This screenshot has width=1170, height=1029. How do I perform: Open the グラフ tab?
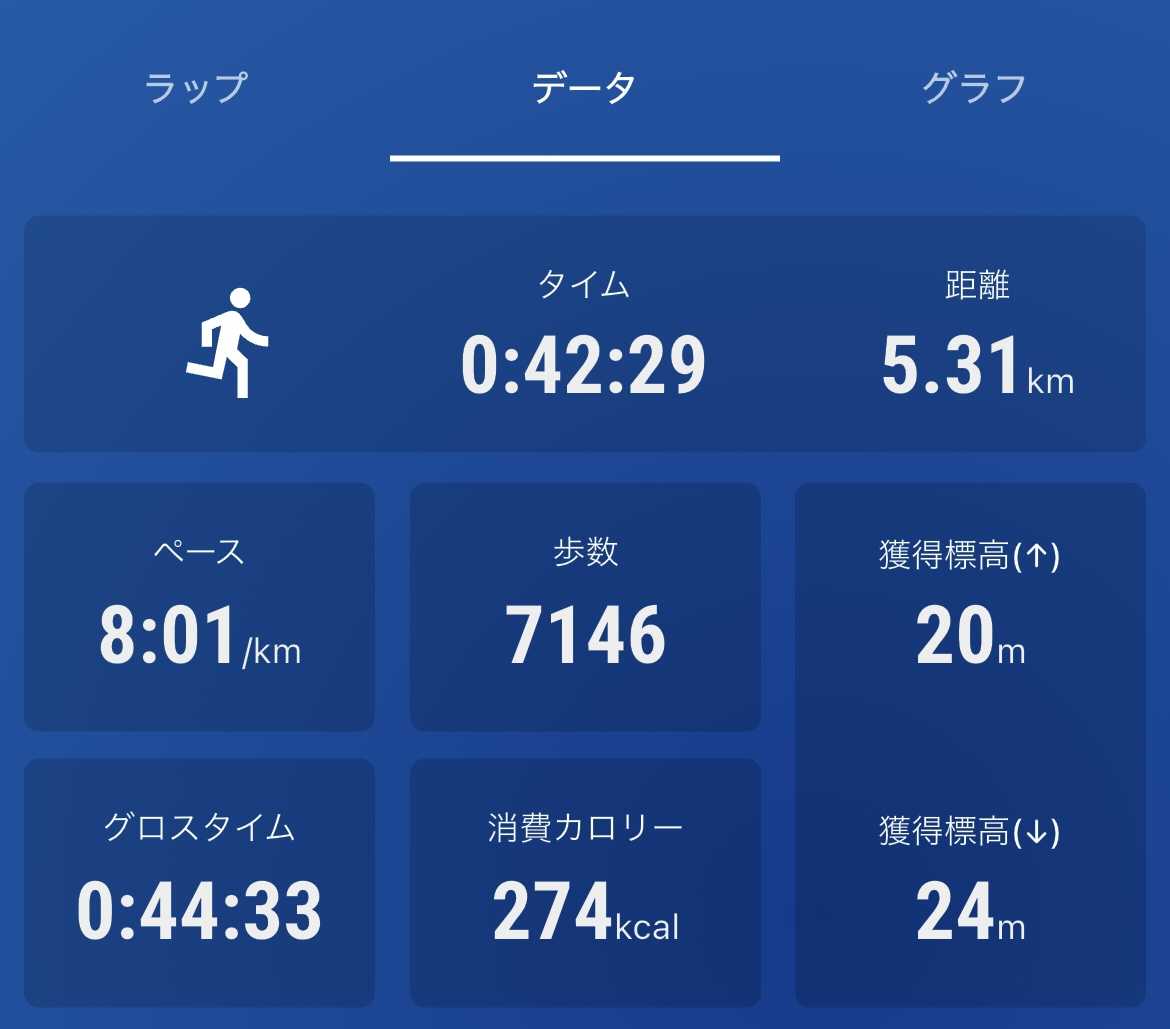click(x=973, y=88)
